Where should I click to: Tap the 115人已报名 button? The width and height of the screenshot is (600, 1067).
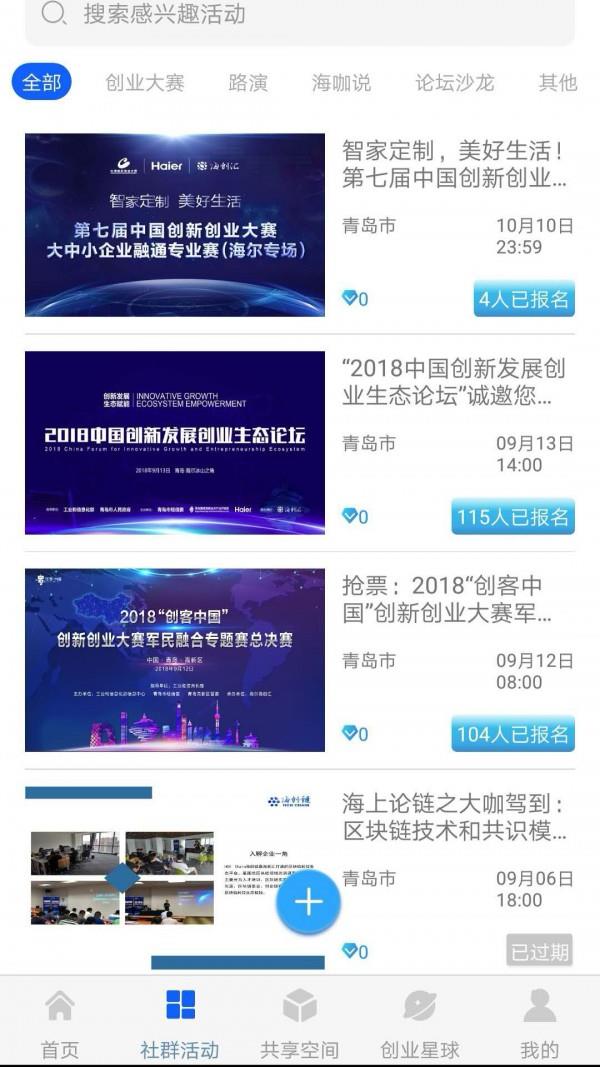pyautogui.click(x=513, y=516)
